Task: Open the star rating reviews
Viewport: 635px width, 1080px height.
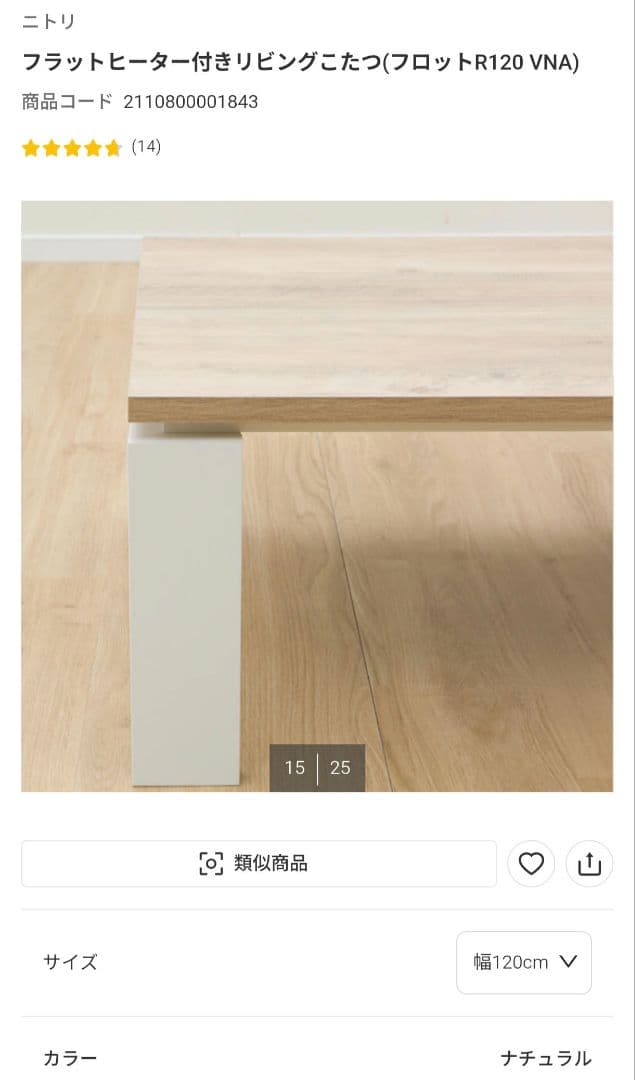Action: 91,148
